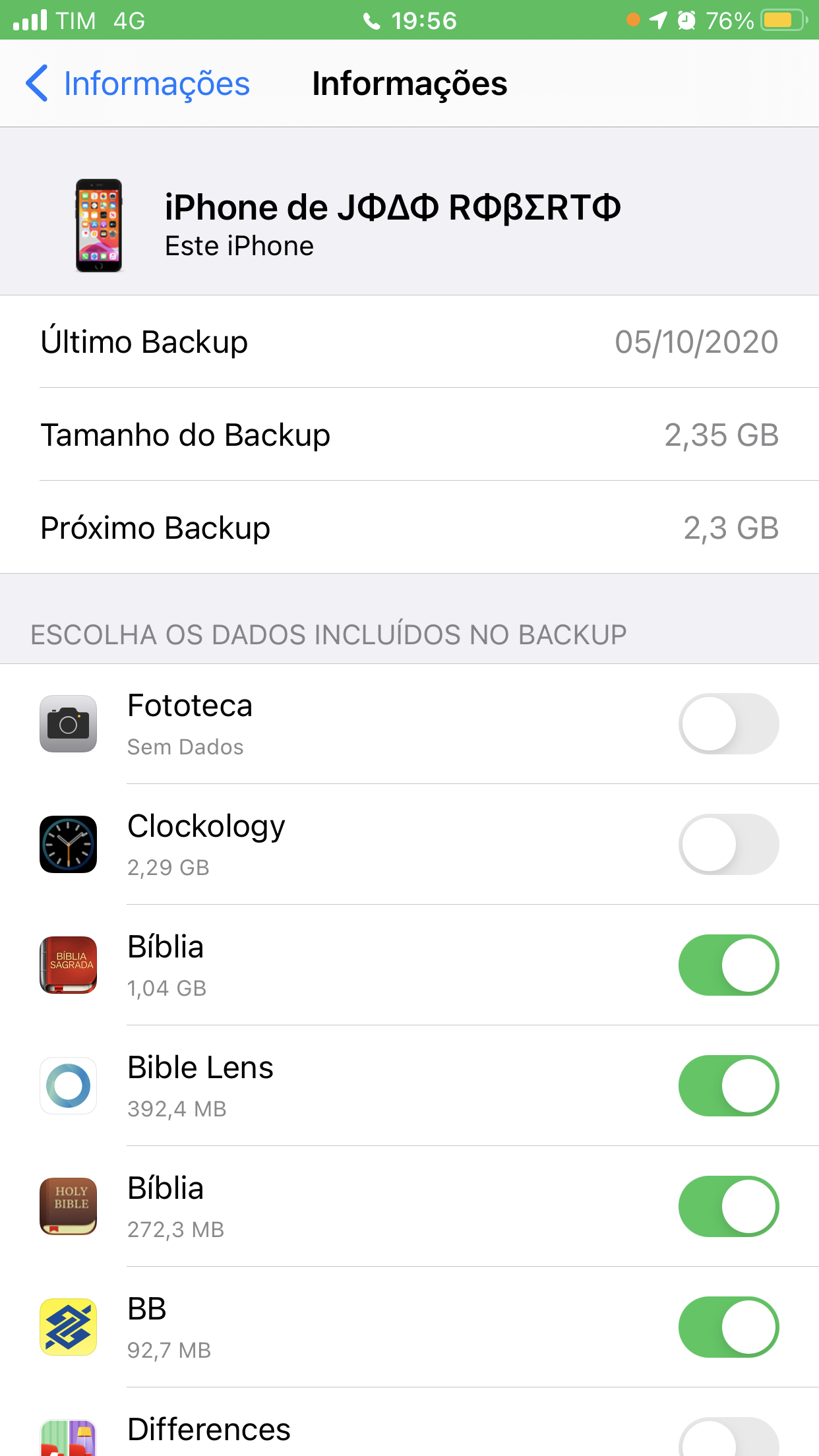Turn on Clockology backup

[x=728, y=844]
